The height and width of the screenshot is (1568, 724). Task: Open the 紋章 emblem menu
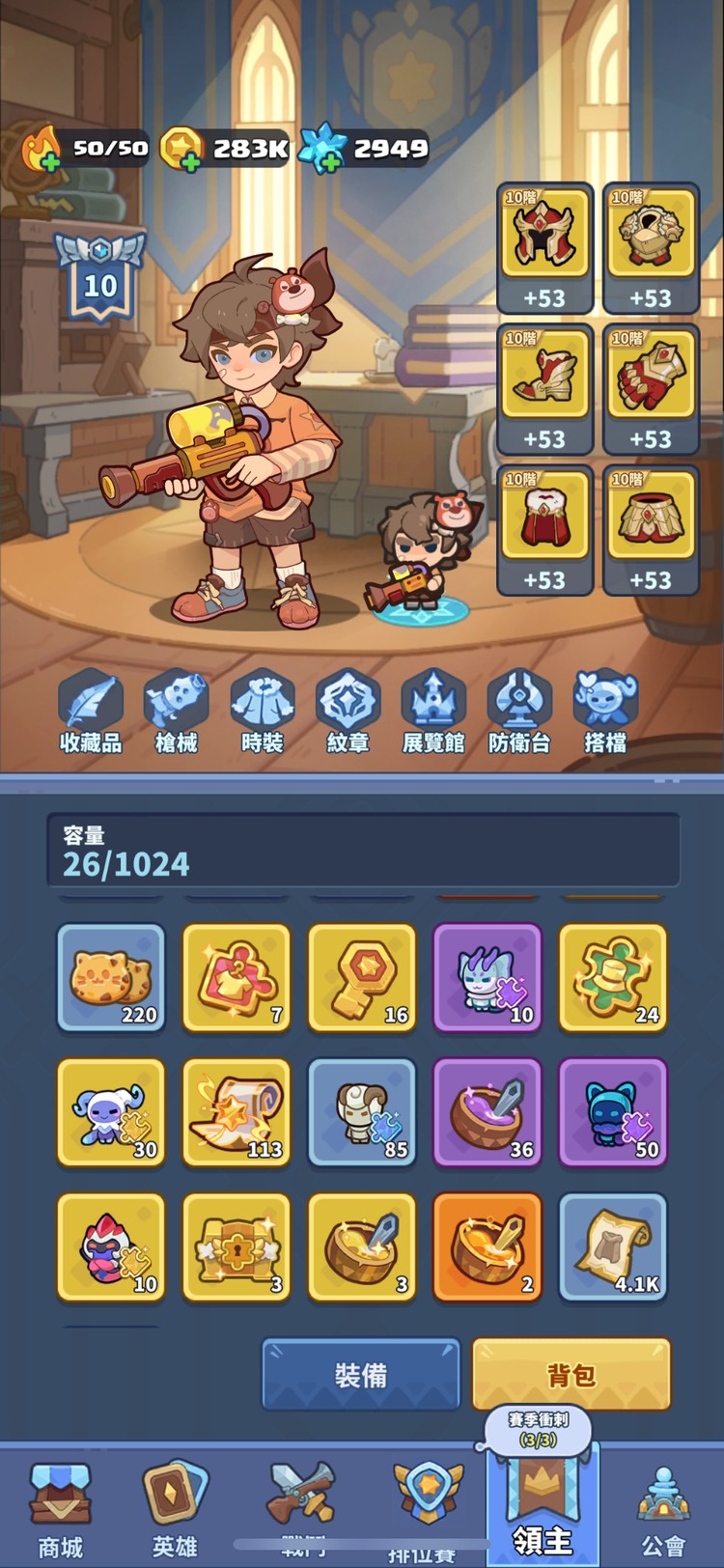click(348, 712)
